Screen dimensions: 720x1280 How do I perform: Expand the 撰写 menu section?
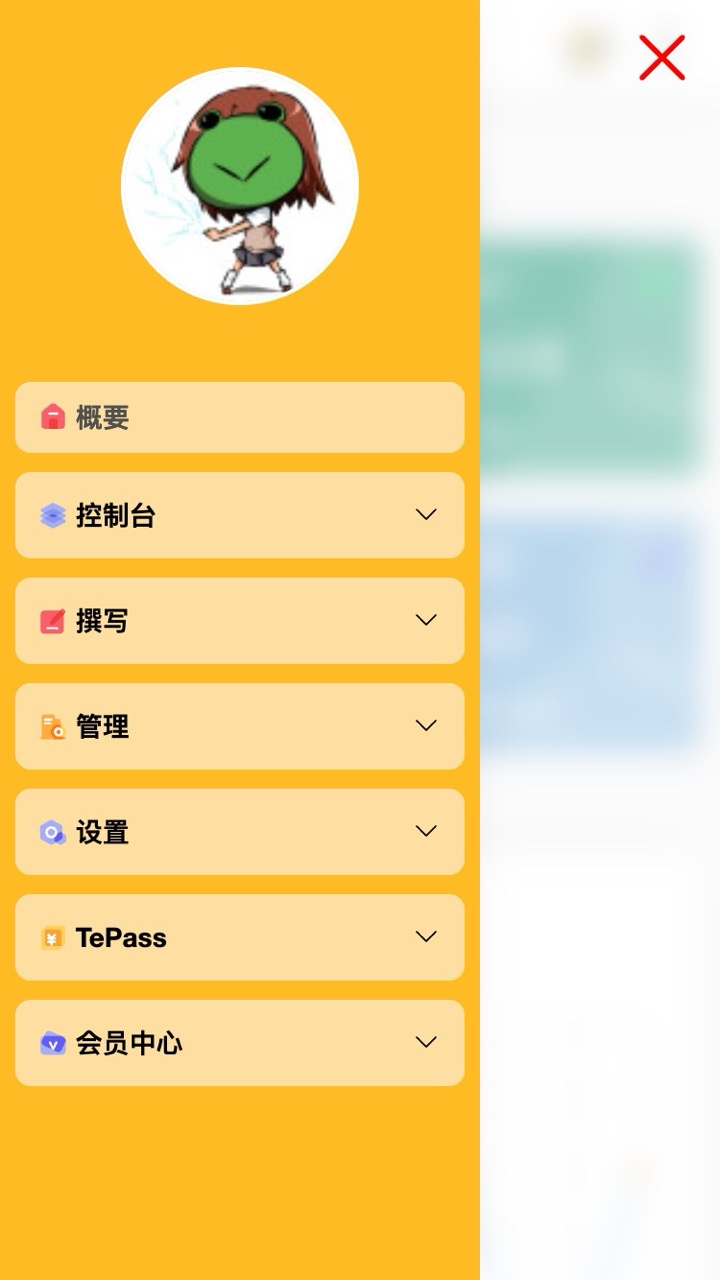pos(240,621)
